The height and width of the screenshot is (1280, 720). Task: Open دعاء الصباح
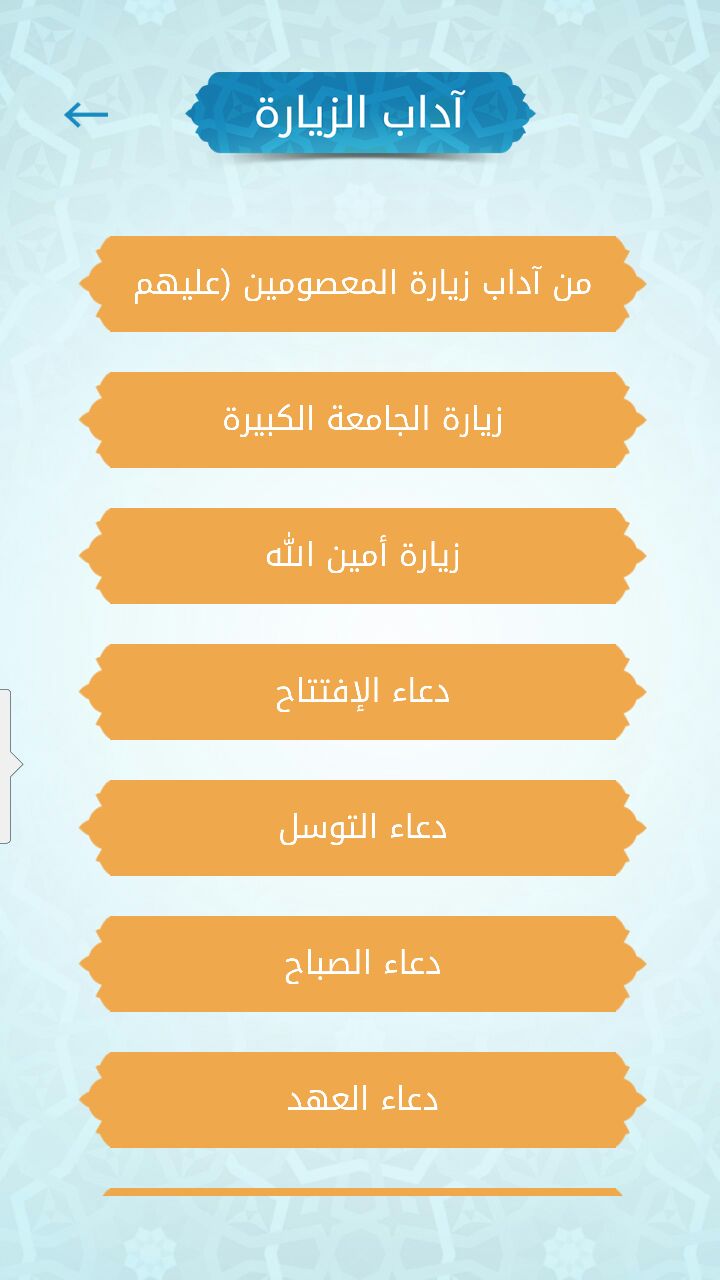[362, 964]
